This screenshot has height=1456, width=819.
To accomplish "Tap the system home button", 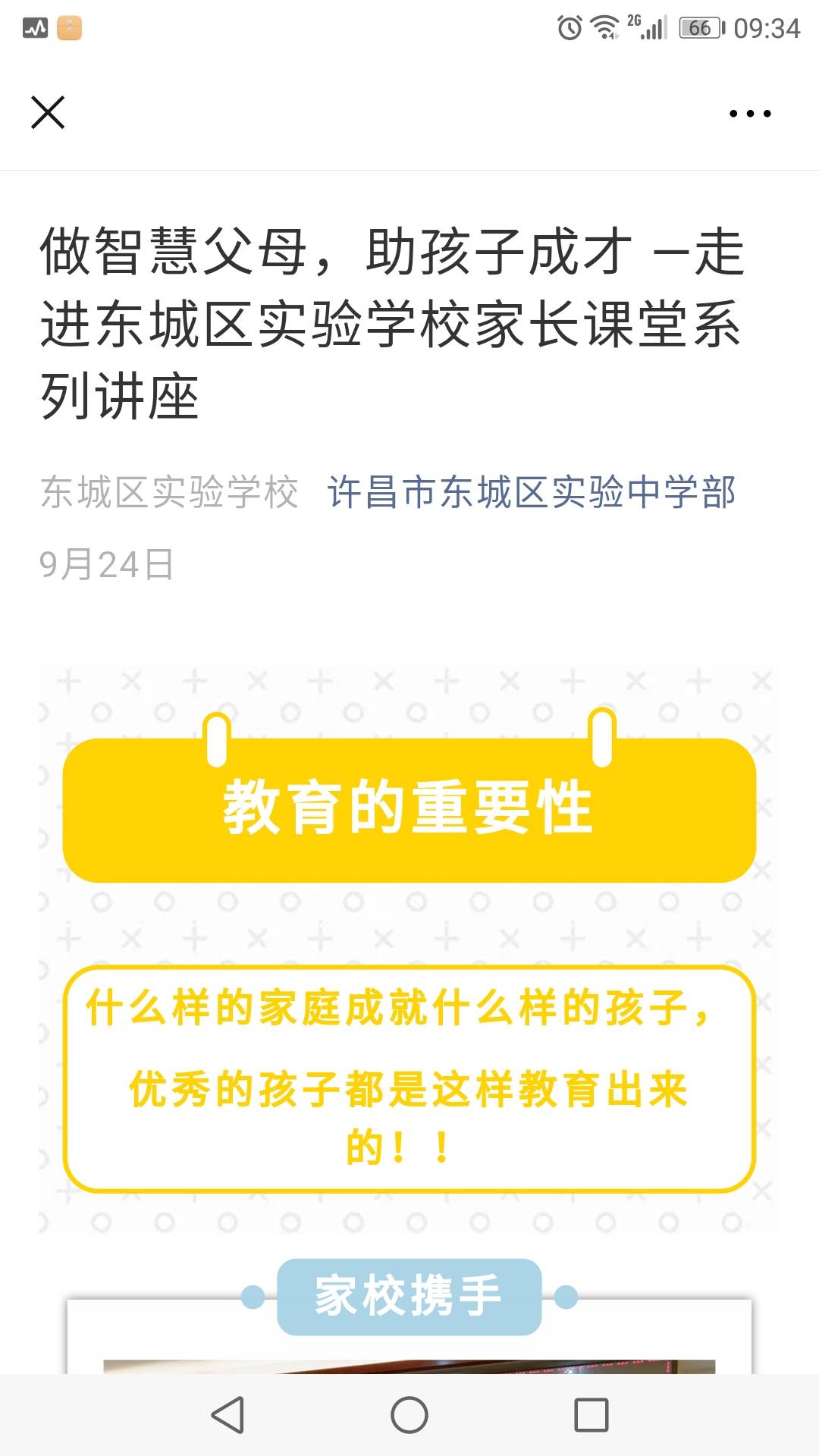I will [x=409, y=1414].
